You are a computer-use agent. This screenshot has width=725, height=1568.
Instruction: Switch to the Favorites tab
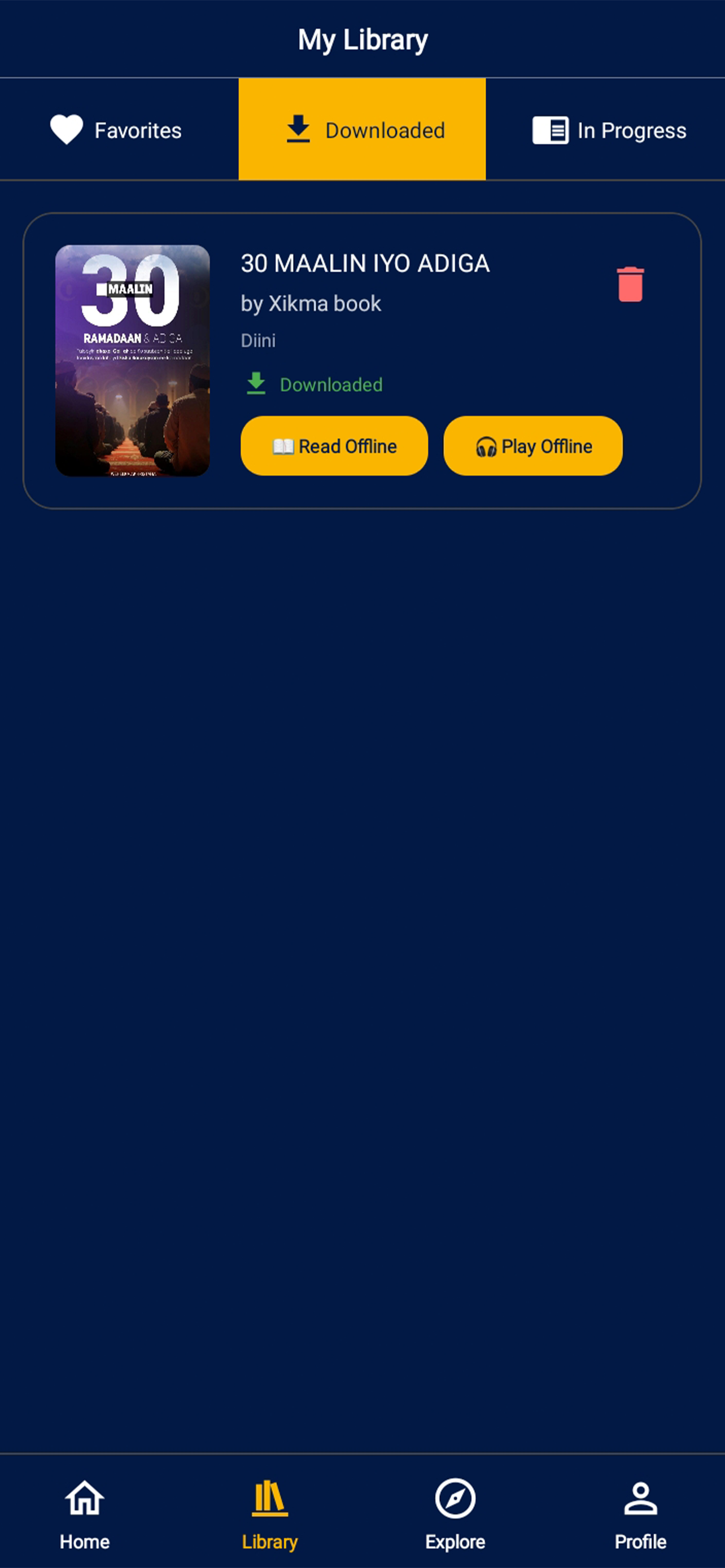(116, 130)
